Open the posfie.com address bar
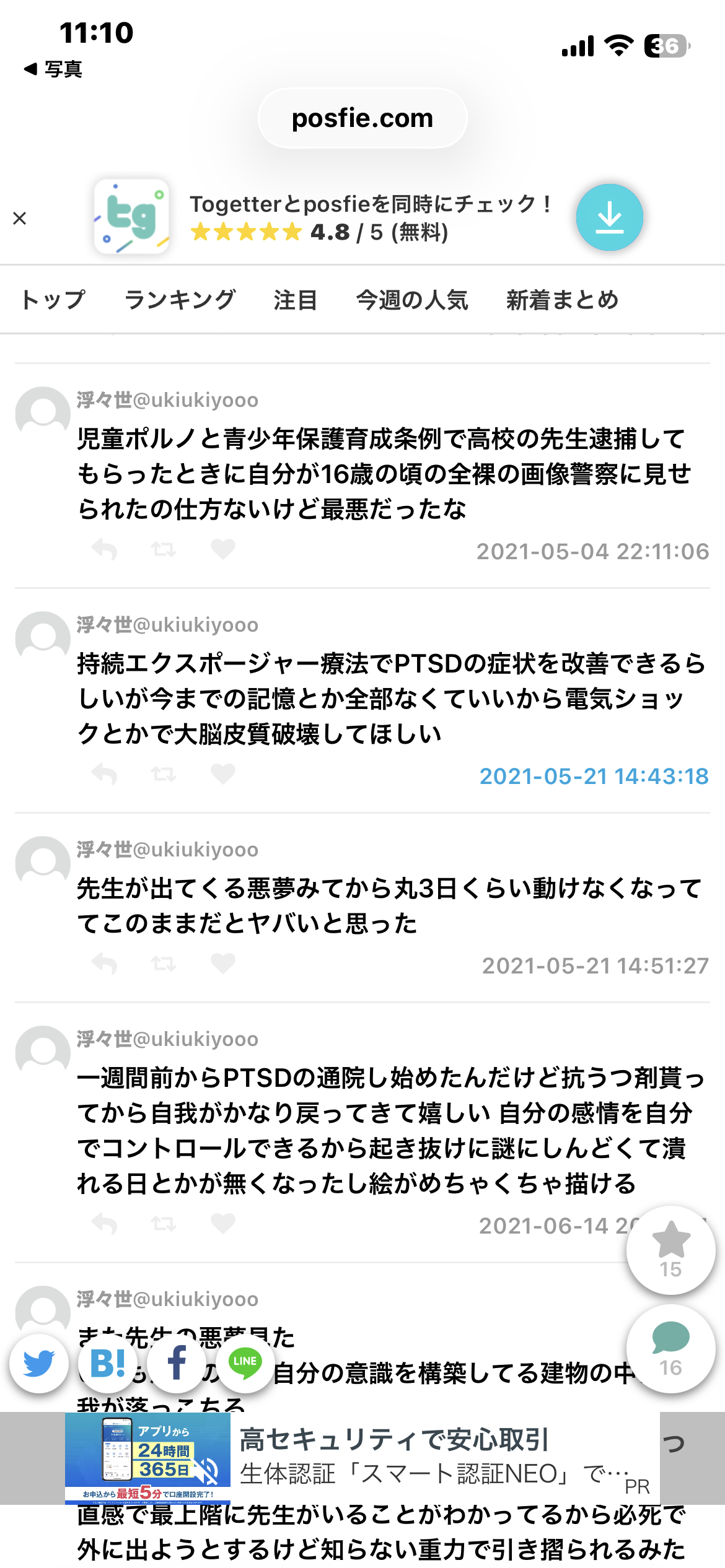 [362, 118]
